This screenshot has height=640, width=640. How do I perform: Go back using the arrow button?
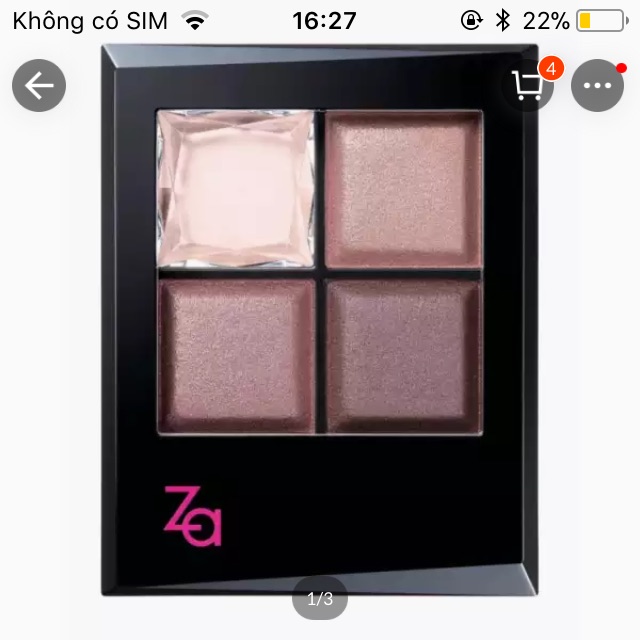pos(39,86)
